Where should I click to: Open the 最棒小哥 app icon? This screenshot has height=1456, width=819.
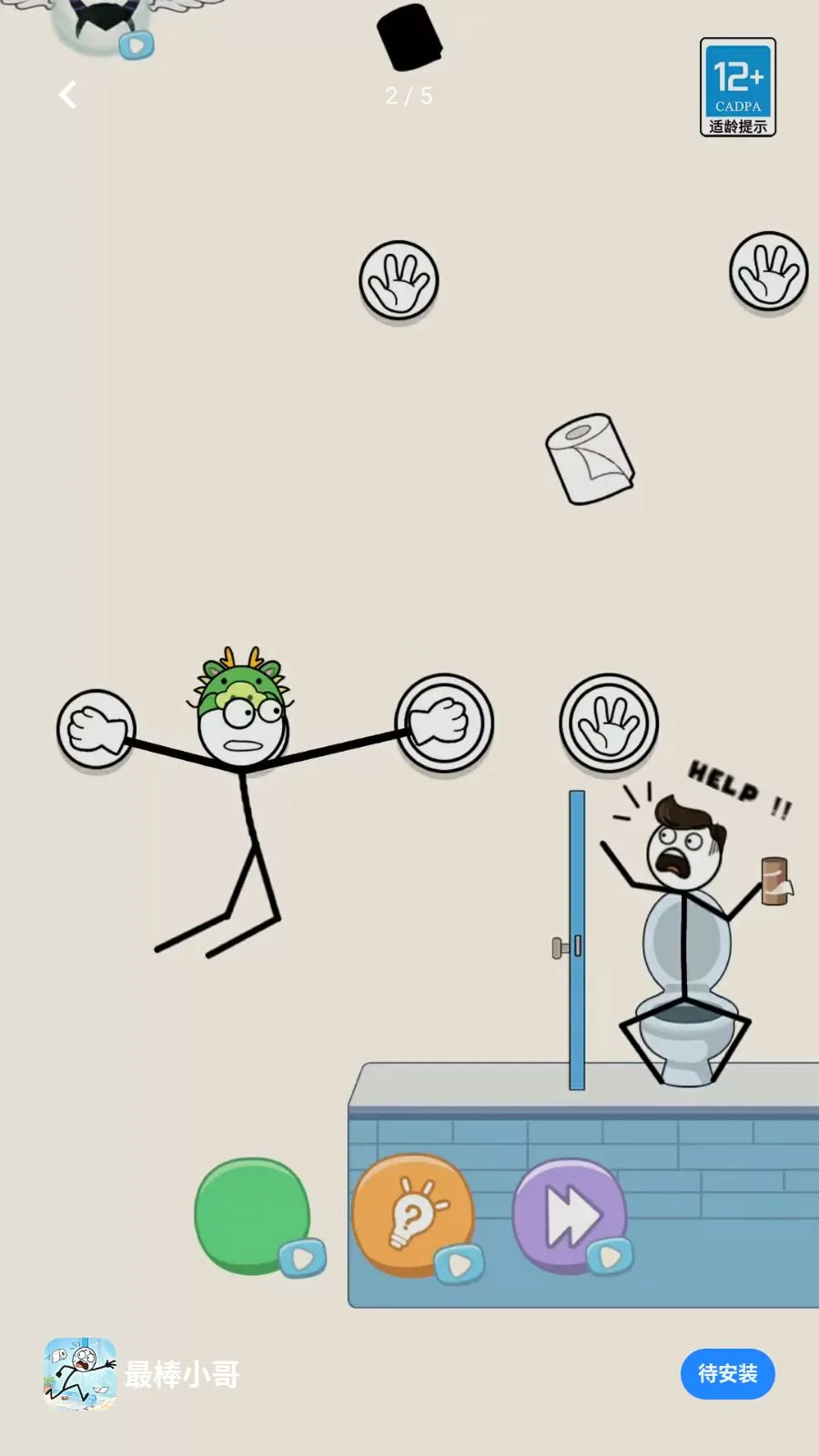[x=80, y=1373]
